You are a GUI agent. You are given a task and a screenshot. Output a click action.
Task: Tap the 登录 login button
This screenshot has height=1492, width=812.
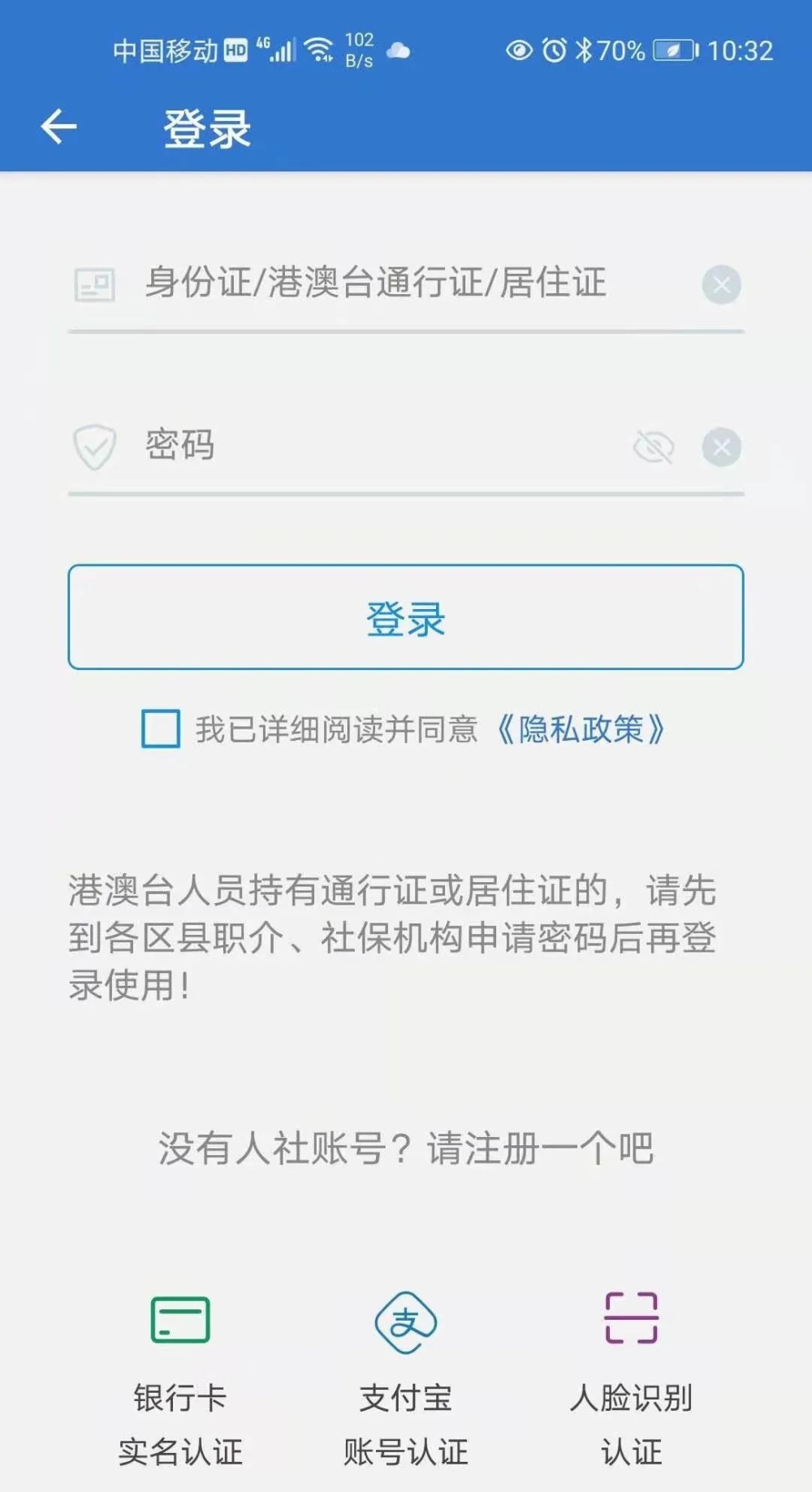[406, 617]
